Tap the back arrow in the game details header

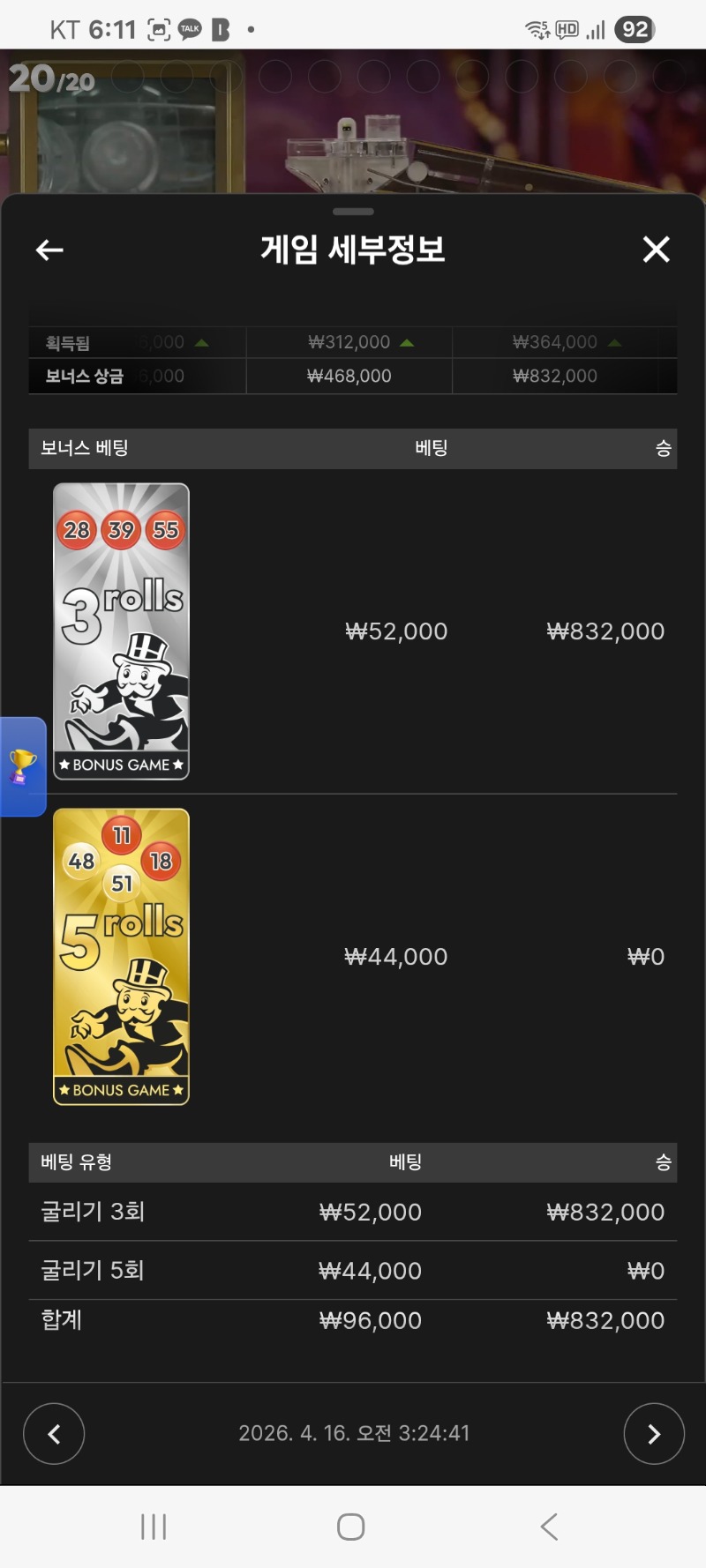pos(49,250)
